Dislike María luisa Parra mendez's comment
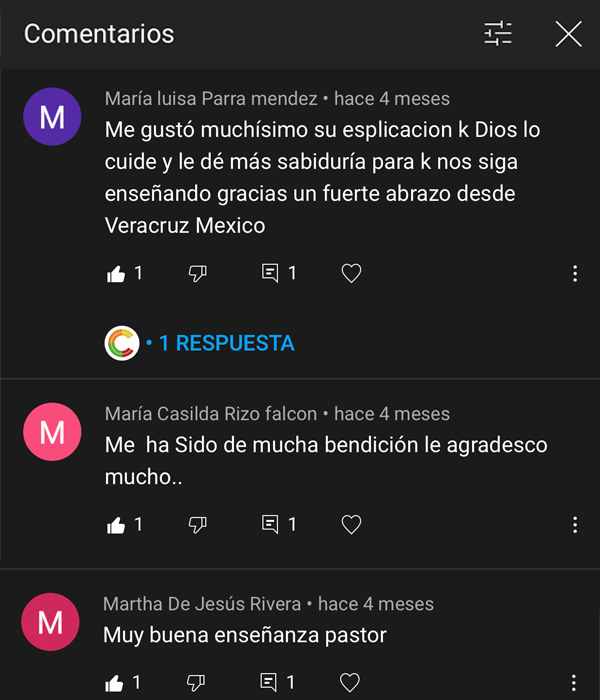This screenshot has width=600, height=700. click(197, 273)
